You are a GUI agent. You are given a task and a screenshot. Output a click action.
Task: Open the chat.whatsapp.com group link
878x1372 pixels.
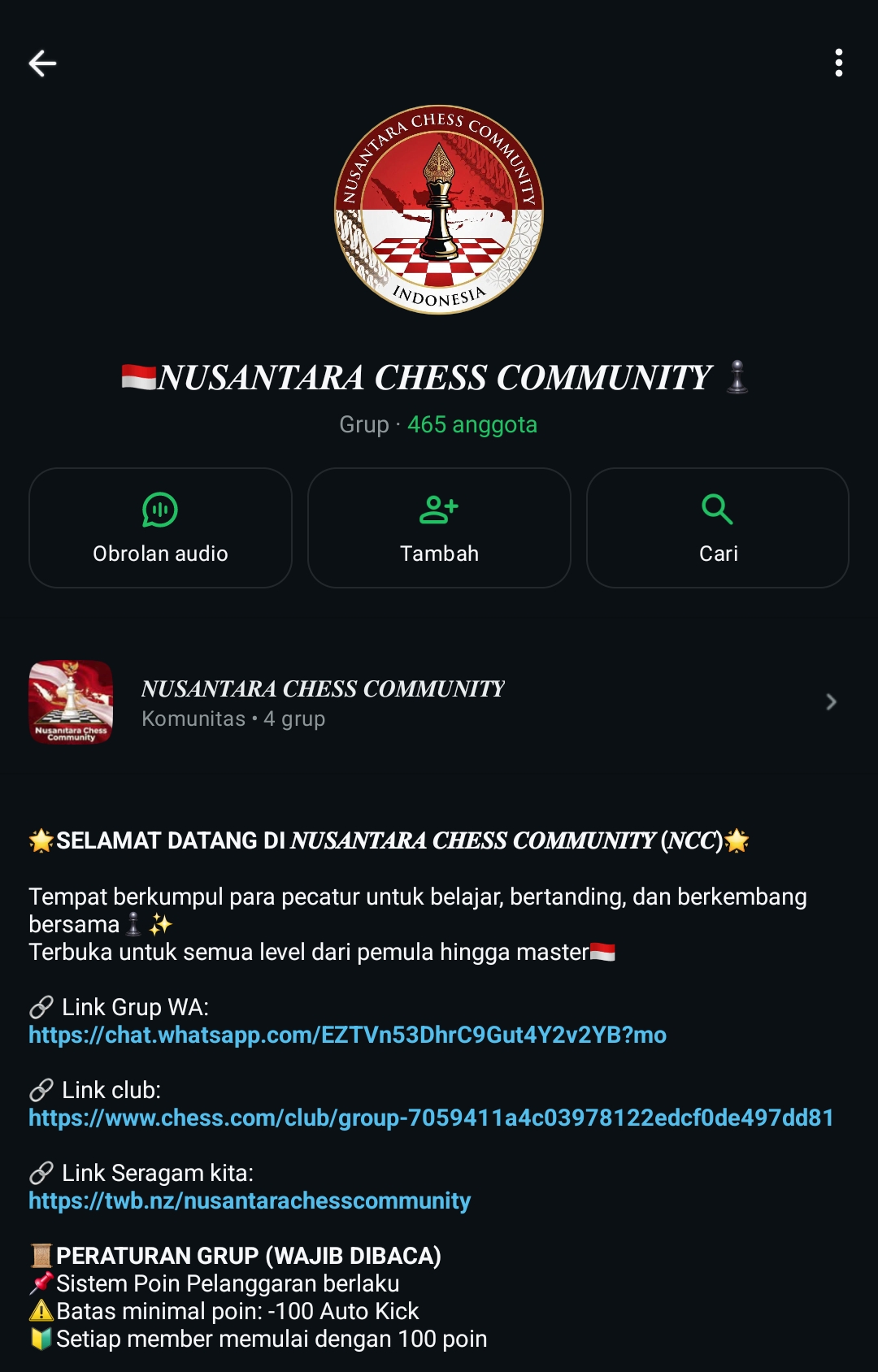coord(347,1035)
